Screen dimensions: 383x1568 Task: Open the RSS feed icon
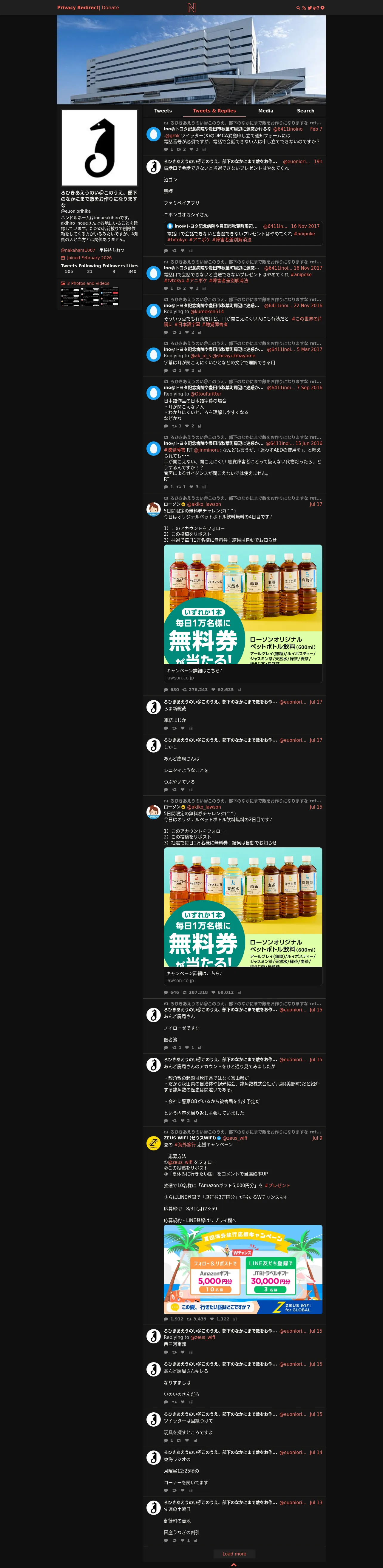304,8
